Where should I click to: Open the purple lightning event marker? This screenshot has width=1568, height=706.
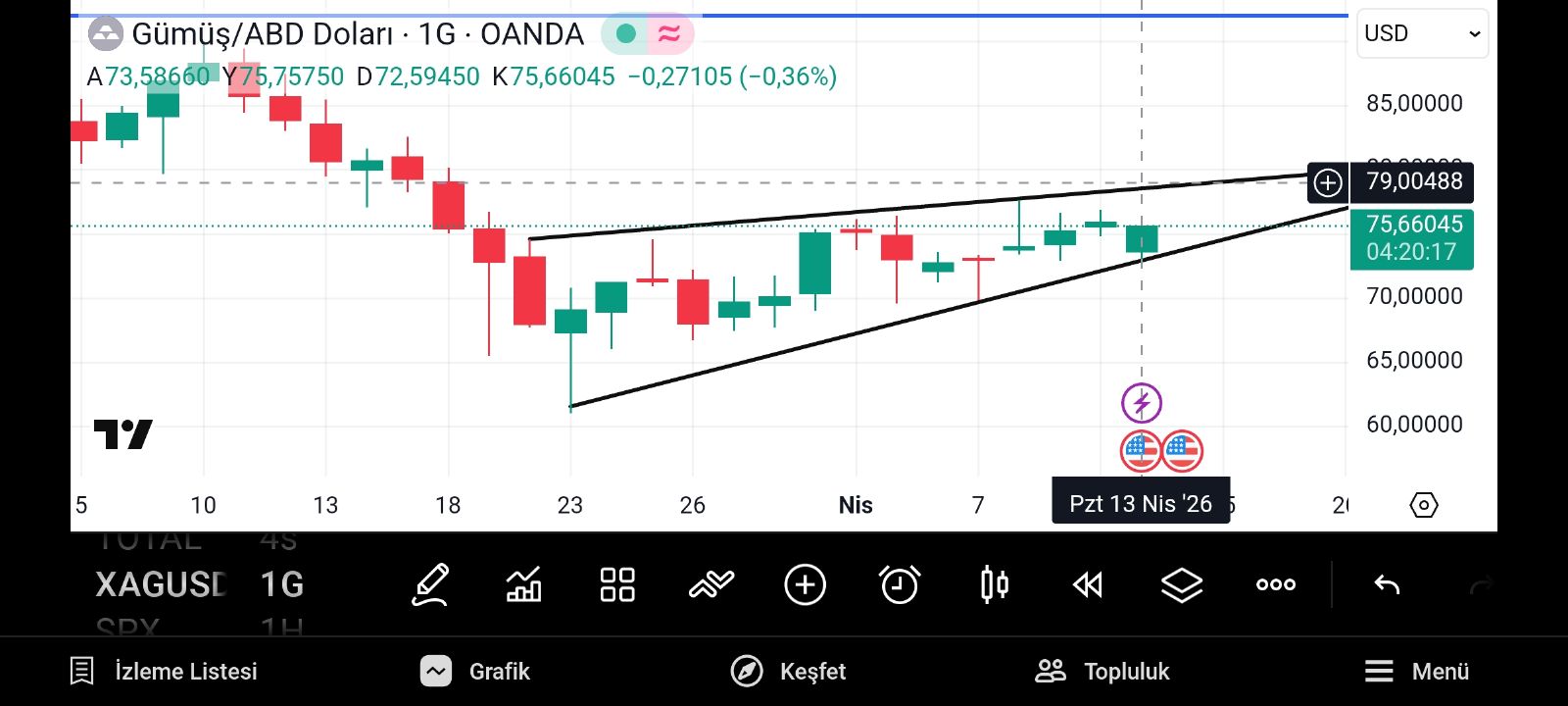(x=1142, y=403)
